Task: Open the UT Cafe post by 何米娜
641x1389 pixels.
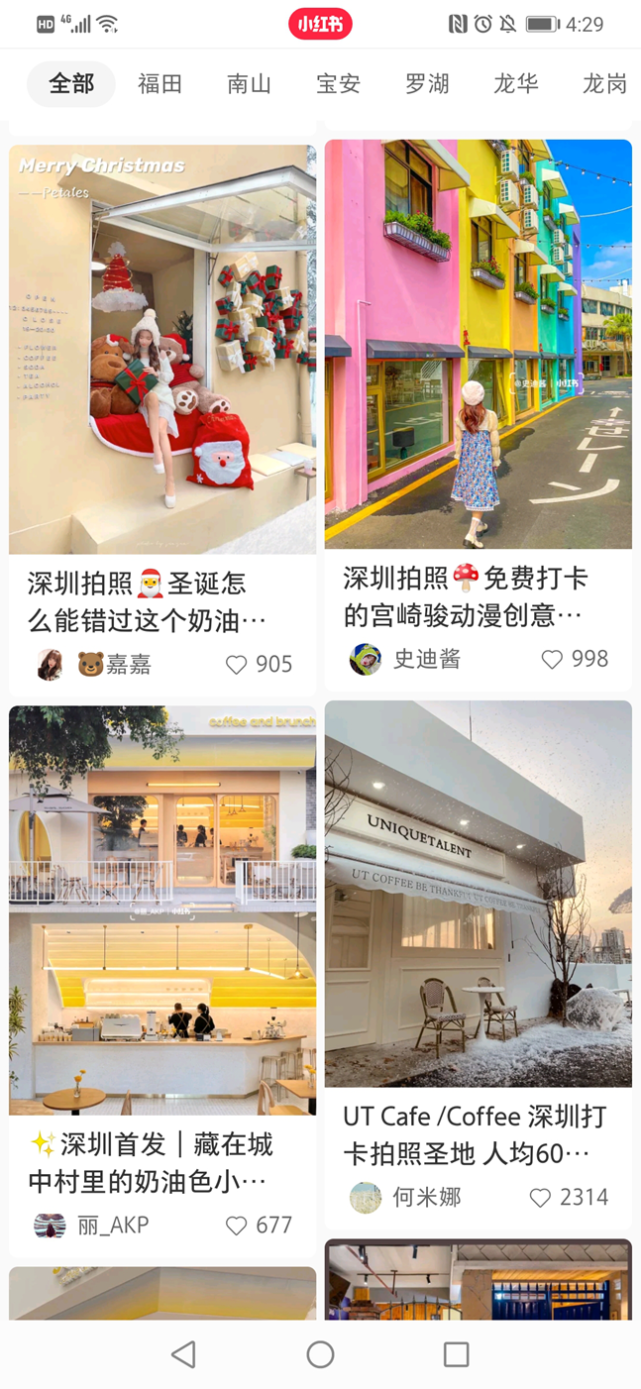Action: 478,893
